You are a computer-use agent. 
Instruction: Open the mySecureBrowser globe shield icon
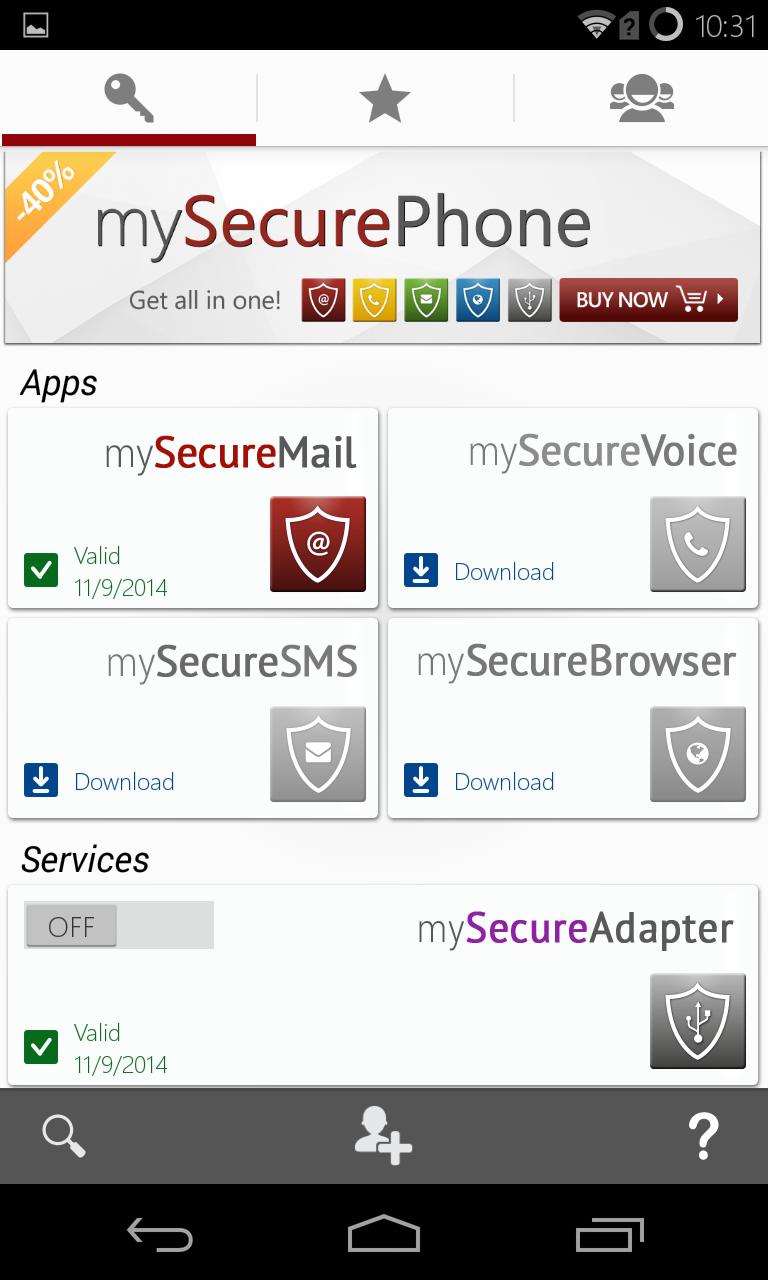tap(697, 754)
